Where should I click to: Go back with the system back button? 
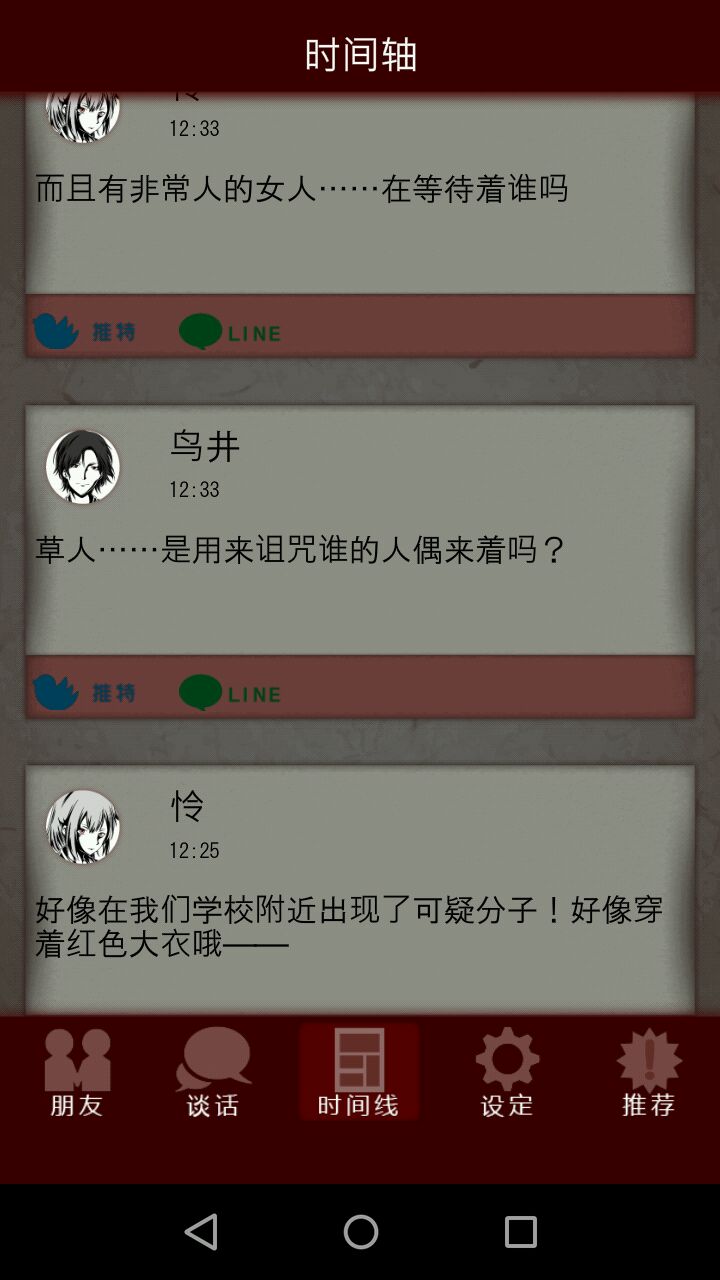pyautogui.click(x=201, y=1232)
